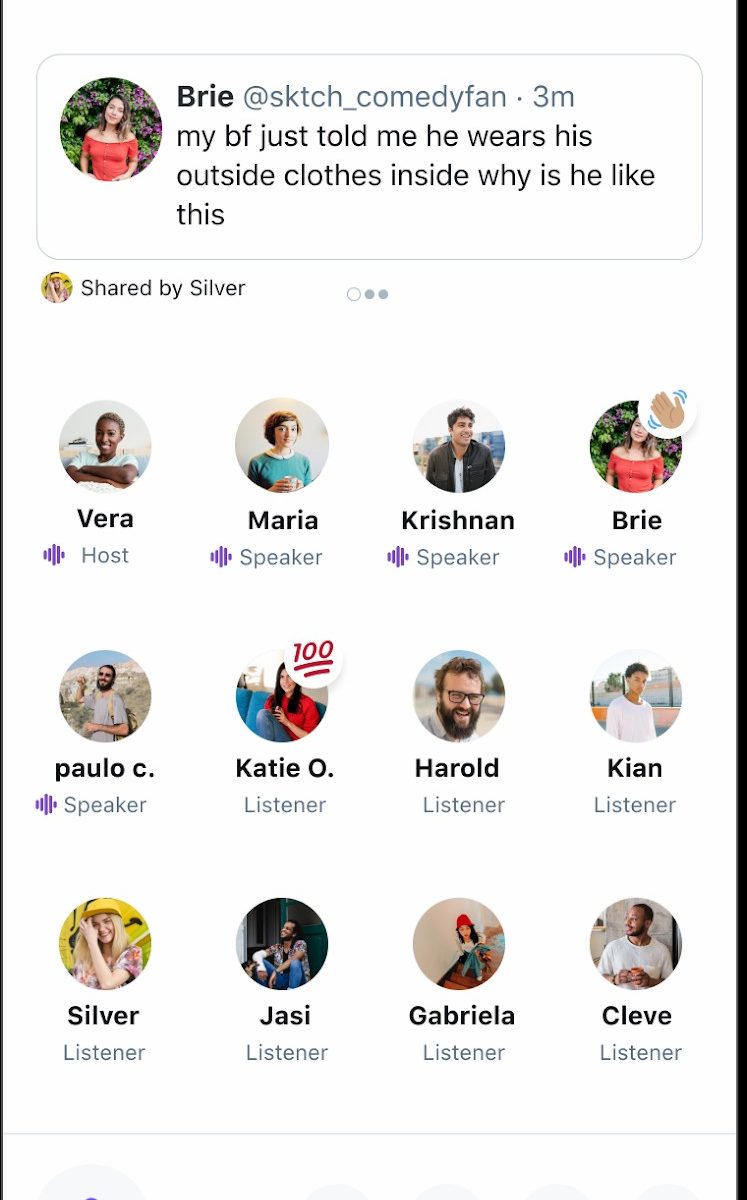This screenshot has height=1200, width=747.
Task: View host Vera's profile
Action: coord(105,446)
